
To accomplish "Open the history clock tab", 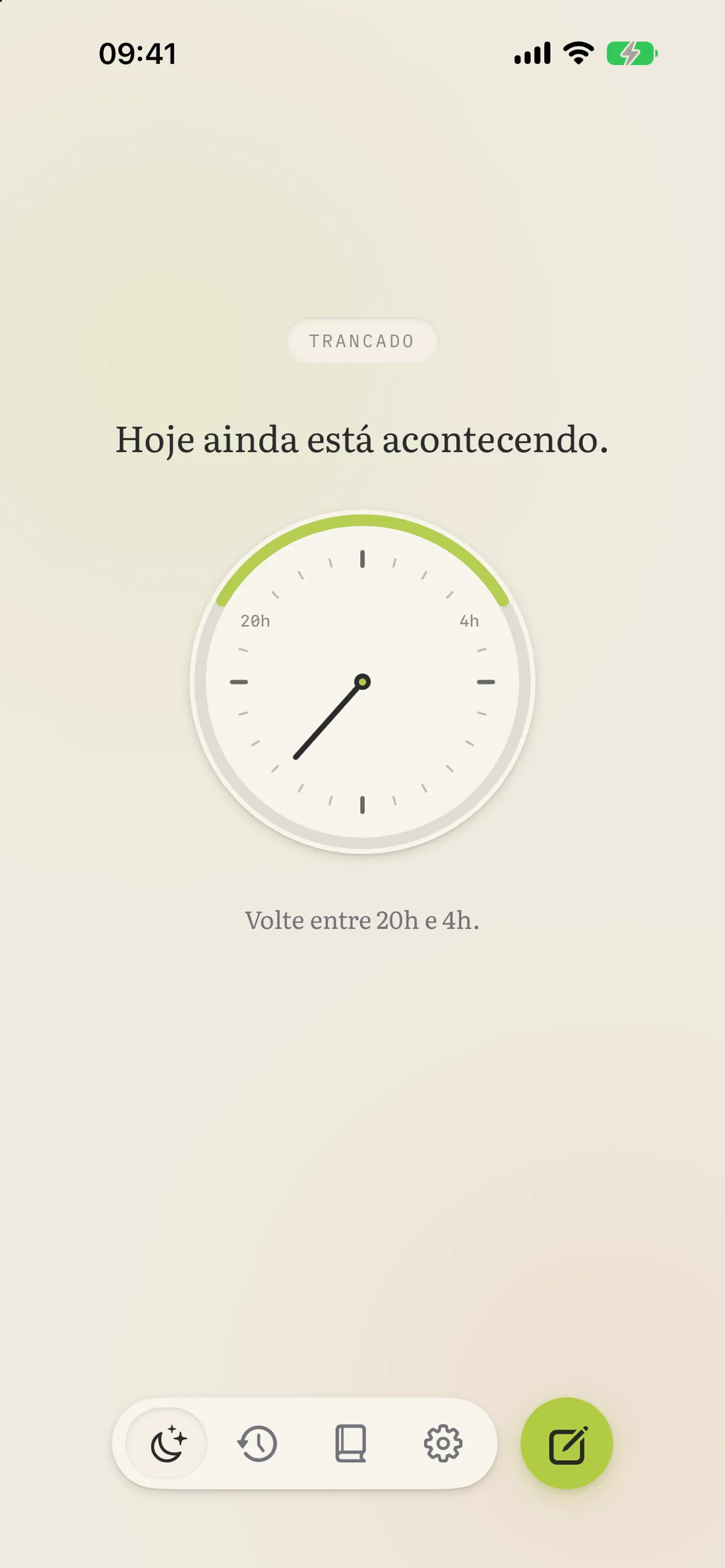I will tap(257, 1443).
